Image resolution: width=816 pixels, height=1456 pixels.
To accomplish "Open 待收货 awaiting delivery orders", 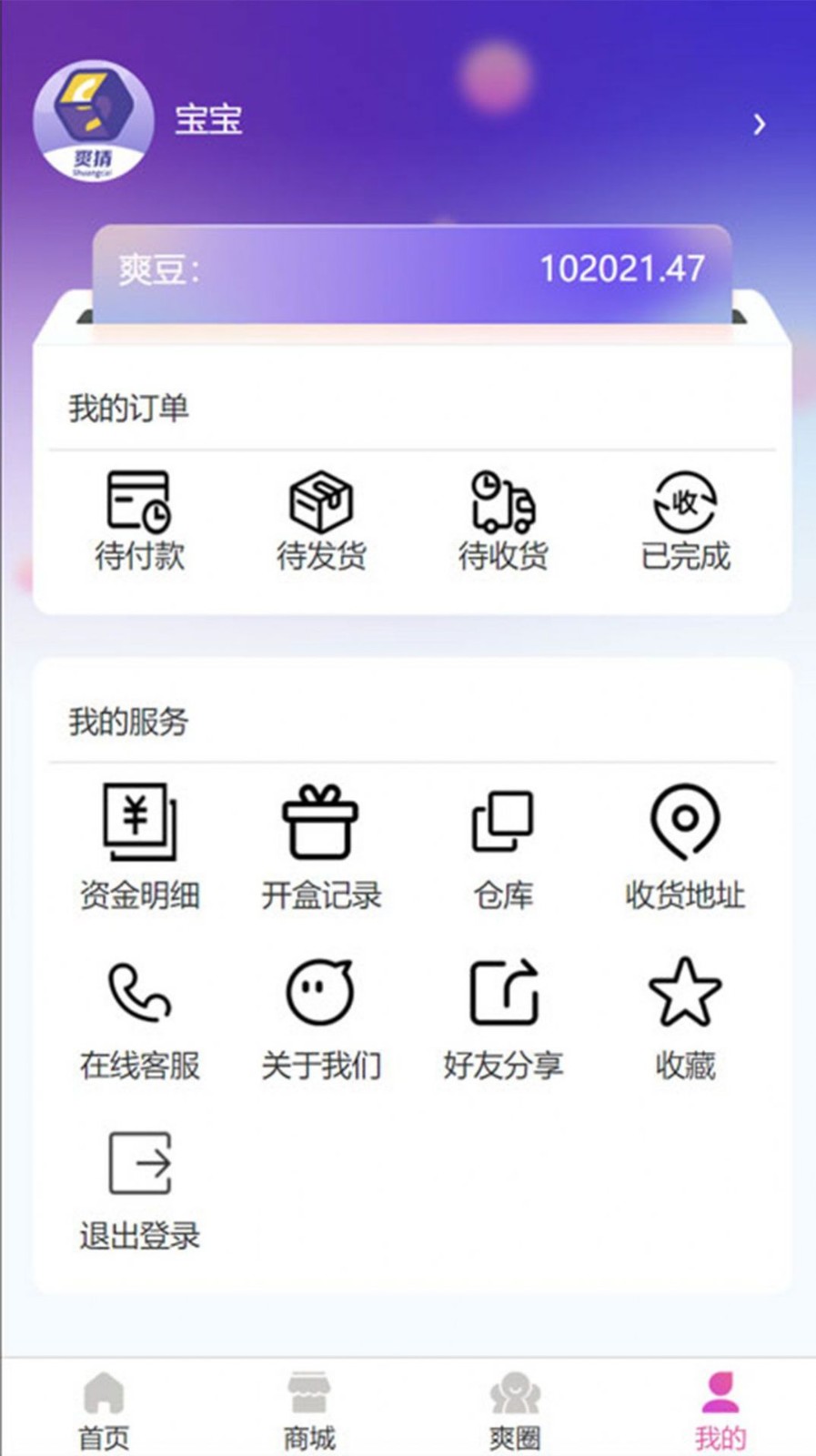I will tap(501, 519).
